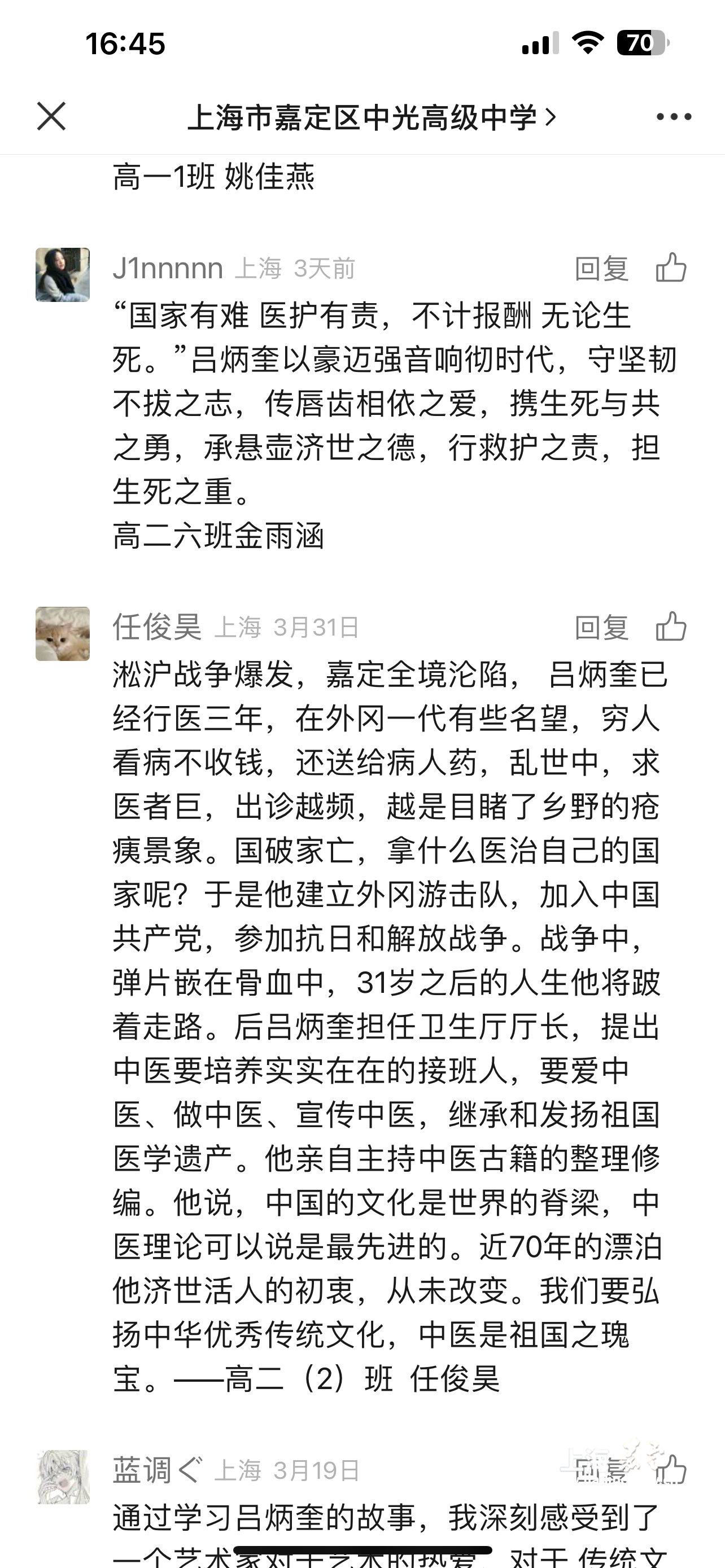Screen dimensions: 725x1568
Task: Open the three-dot overflow menu
Action: (673, 117)
